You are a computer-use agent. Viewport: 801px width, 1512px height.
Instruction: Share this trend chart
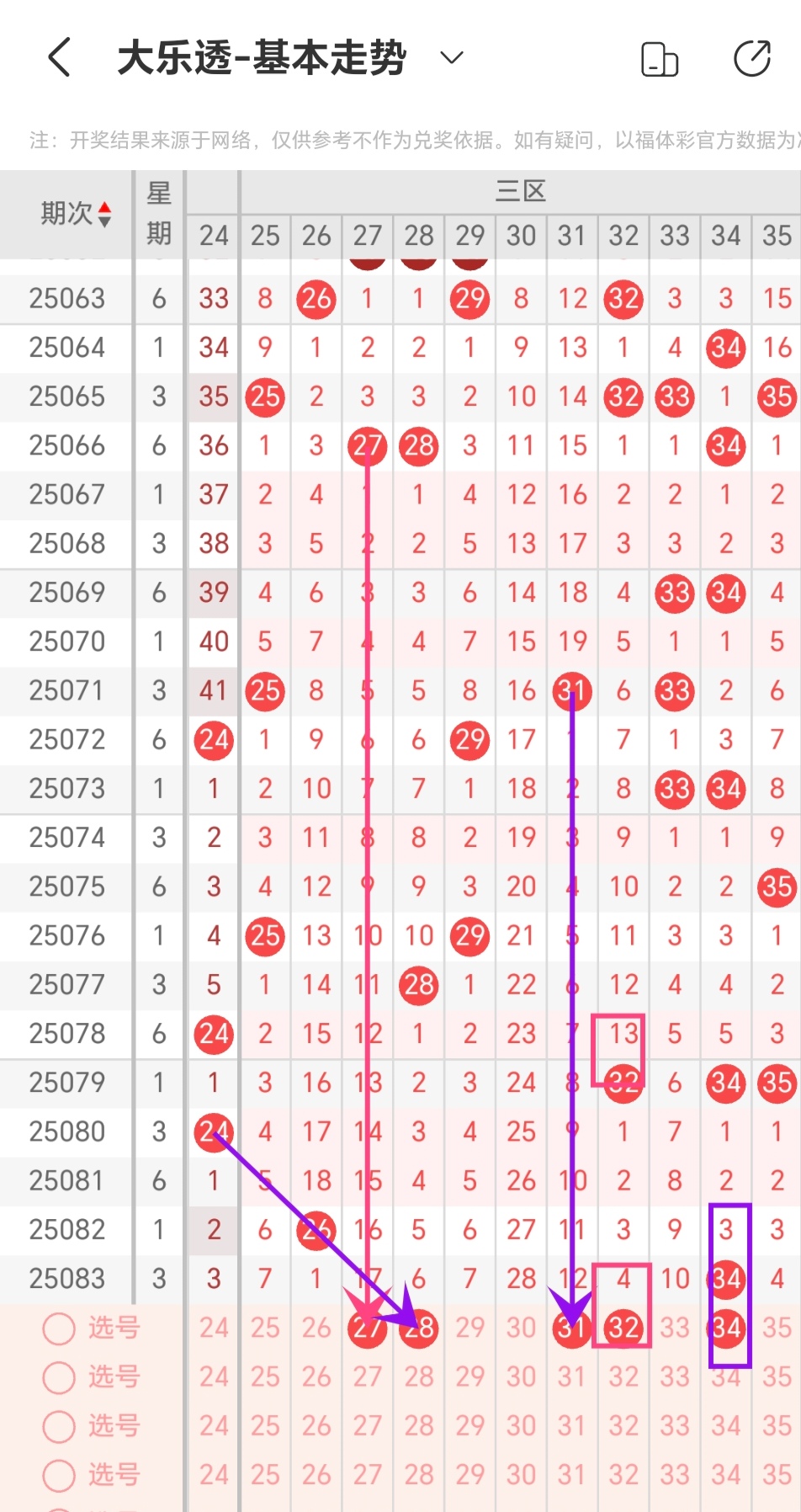click(751, 58)
